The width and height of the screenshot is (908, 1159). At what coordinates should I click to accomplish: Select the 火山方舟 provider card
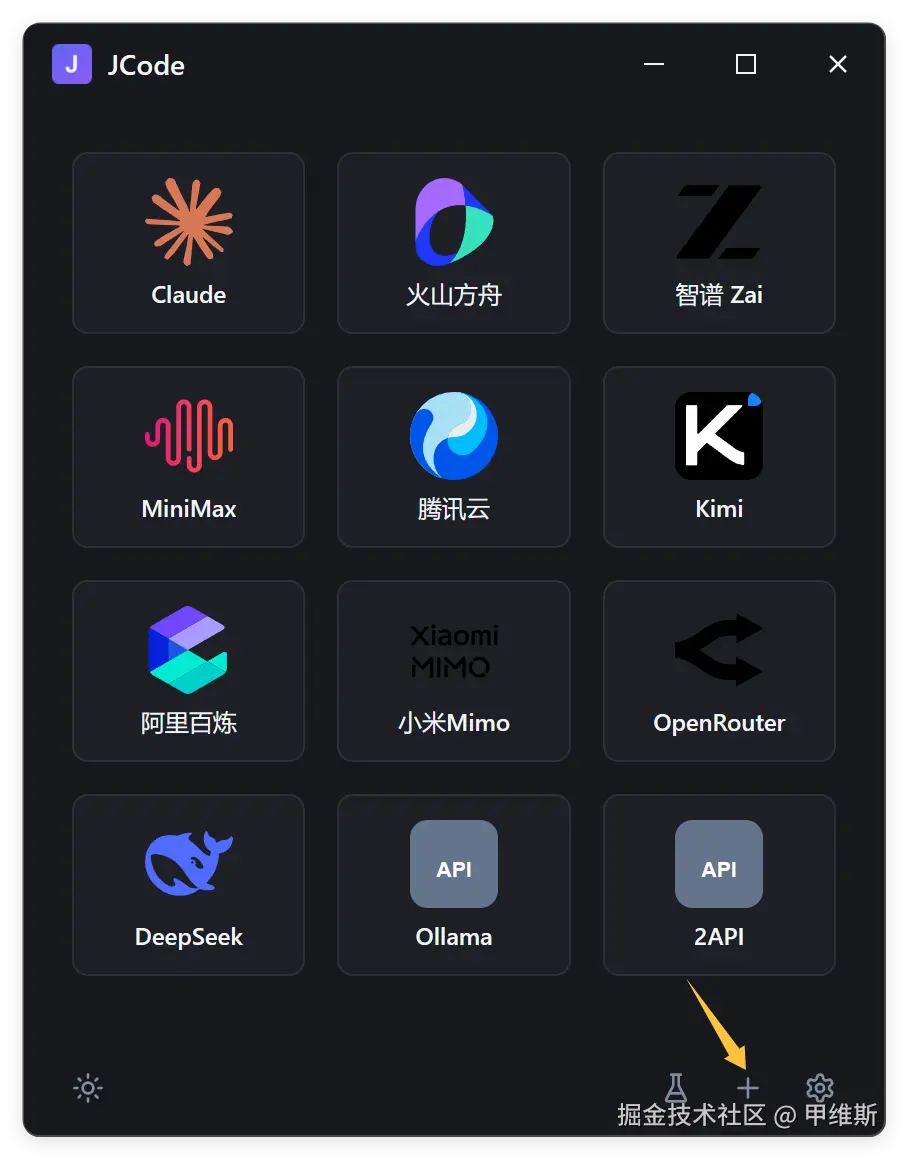point(453,243)
